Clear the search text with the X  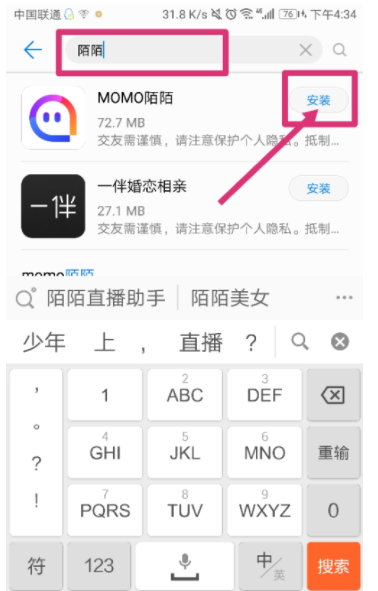306,50
